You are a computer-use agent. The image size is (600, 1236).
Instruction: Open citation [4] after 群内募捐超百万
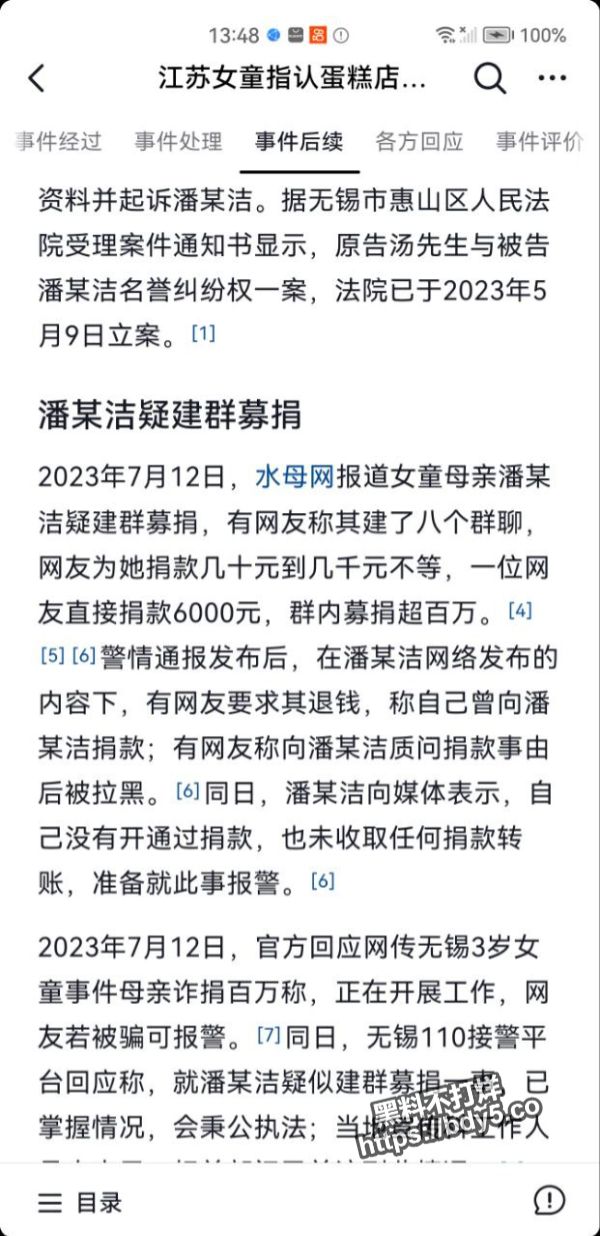[x=520, y=609]
